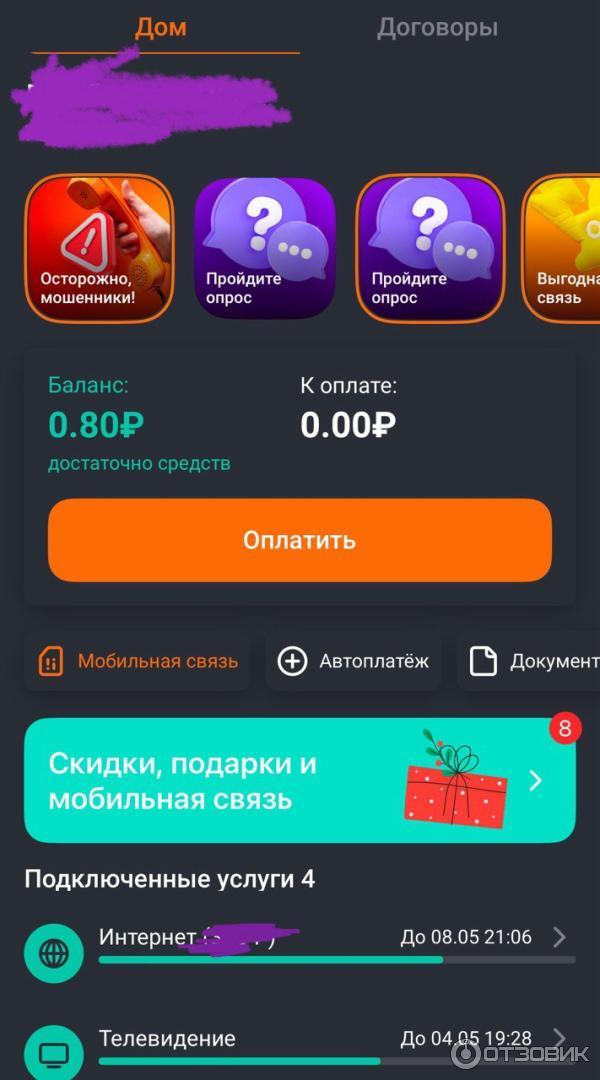Open Мобильная связь chip
The image size is (600, 1080).
138,661
